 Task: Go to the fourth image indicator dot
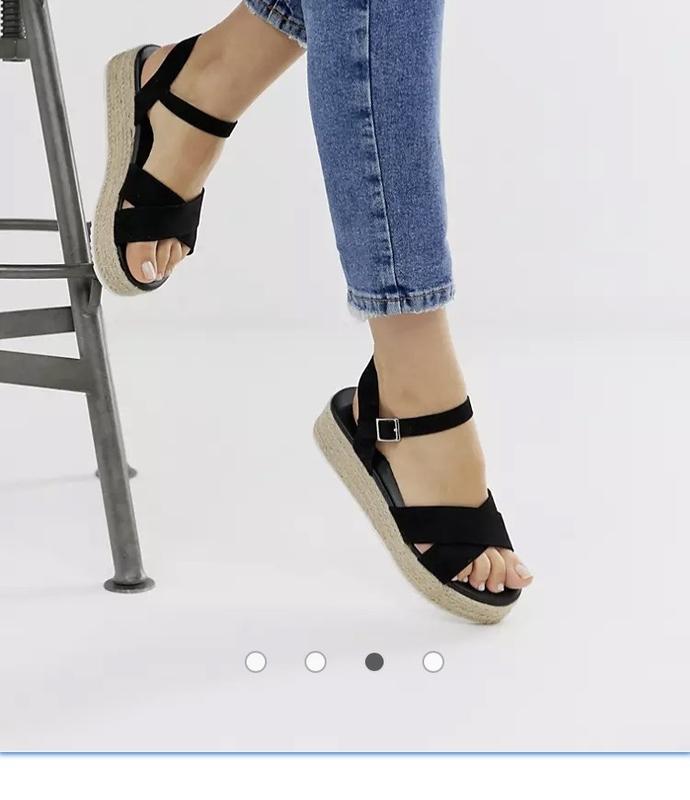(433, 662)
